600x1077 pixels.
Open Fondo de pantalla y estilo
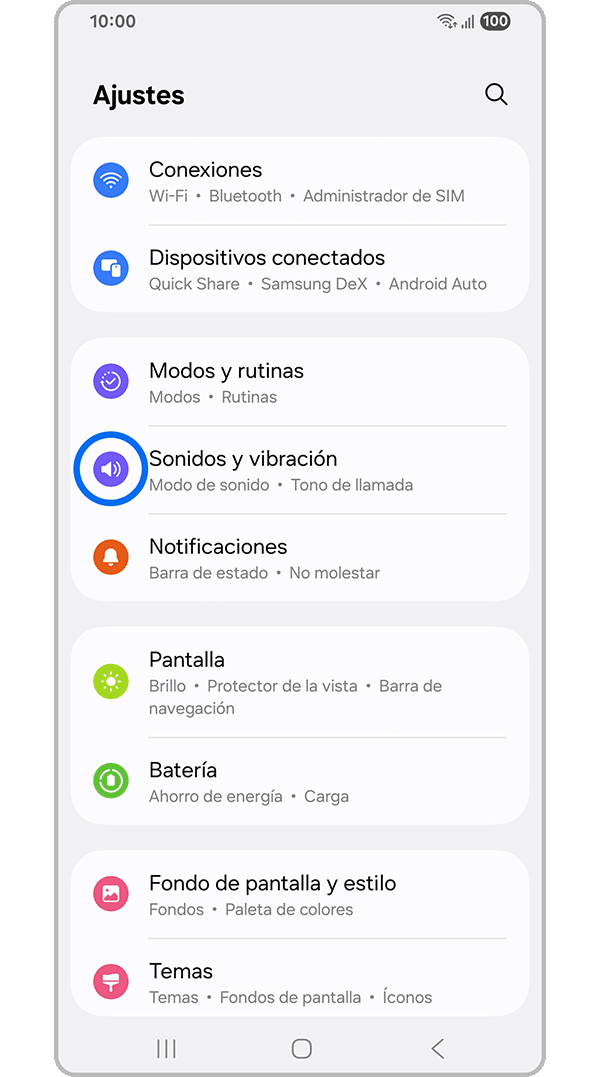[300, 896]
